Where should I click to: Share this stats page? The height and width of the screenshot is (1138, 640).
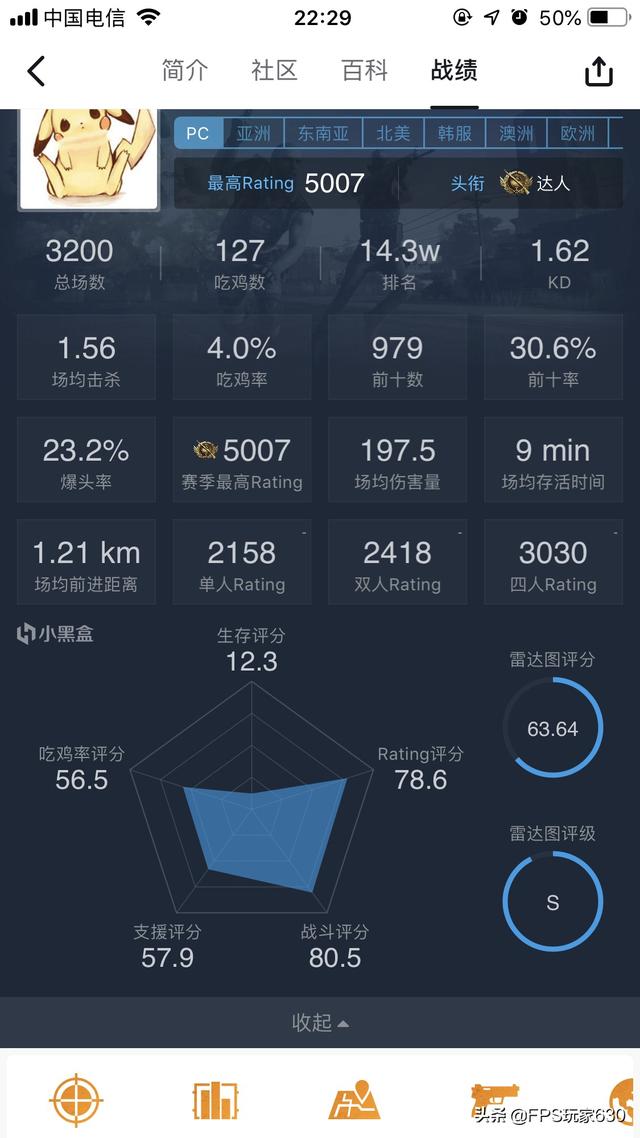[598, 71]
